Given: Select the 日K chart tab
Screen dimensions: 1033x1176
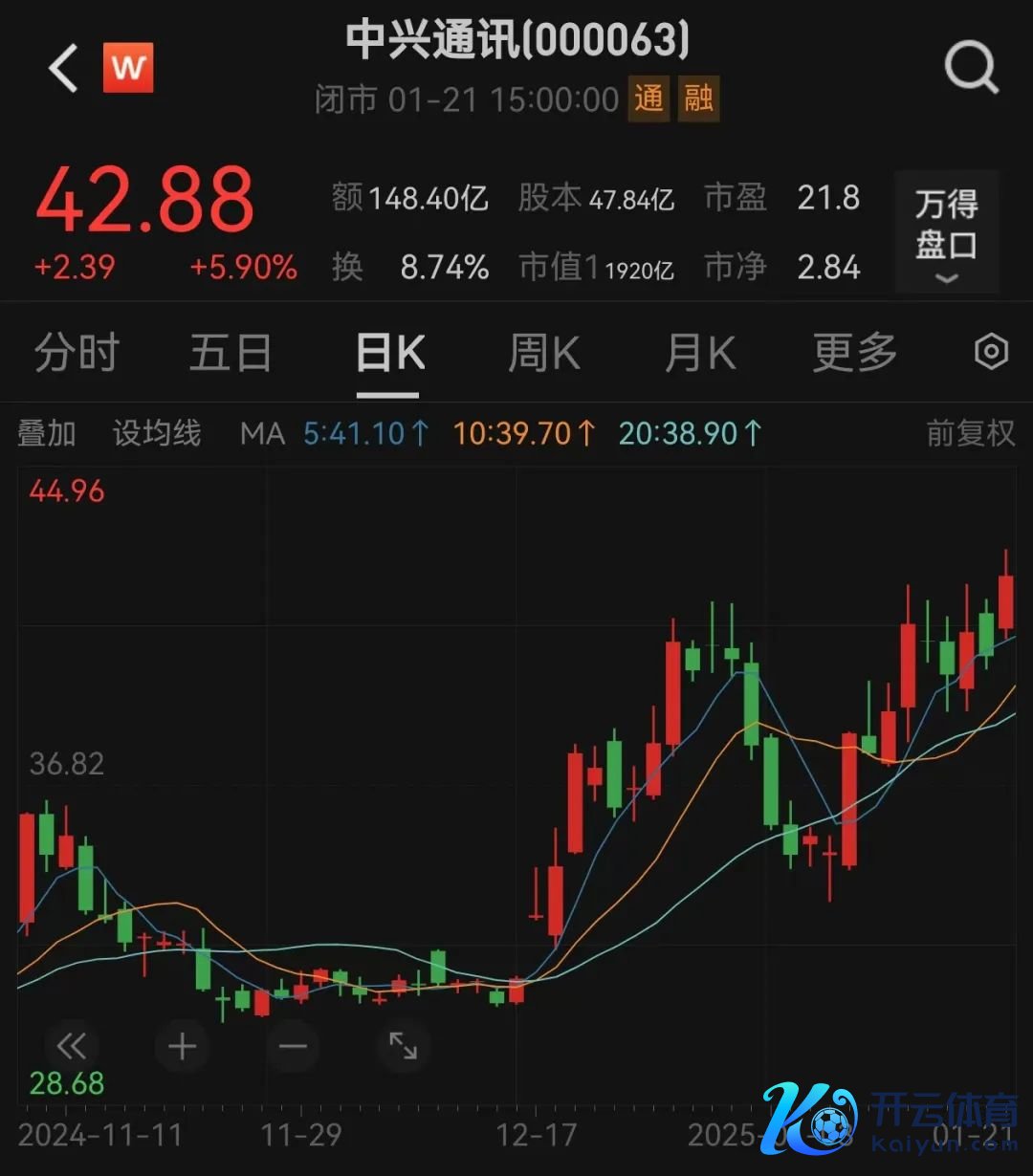Looking at the screenshot, I should (389, 354).
